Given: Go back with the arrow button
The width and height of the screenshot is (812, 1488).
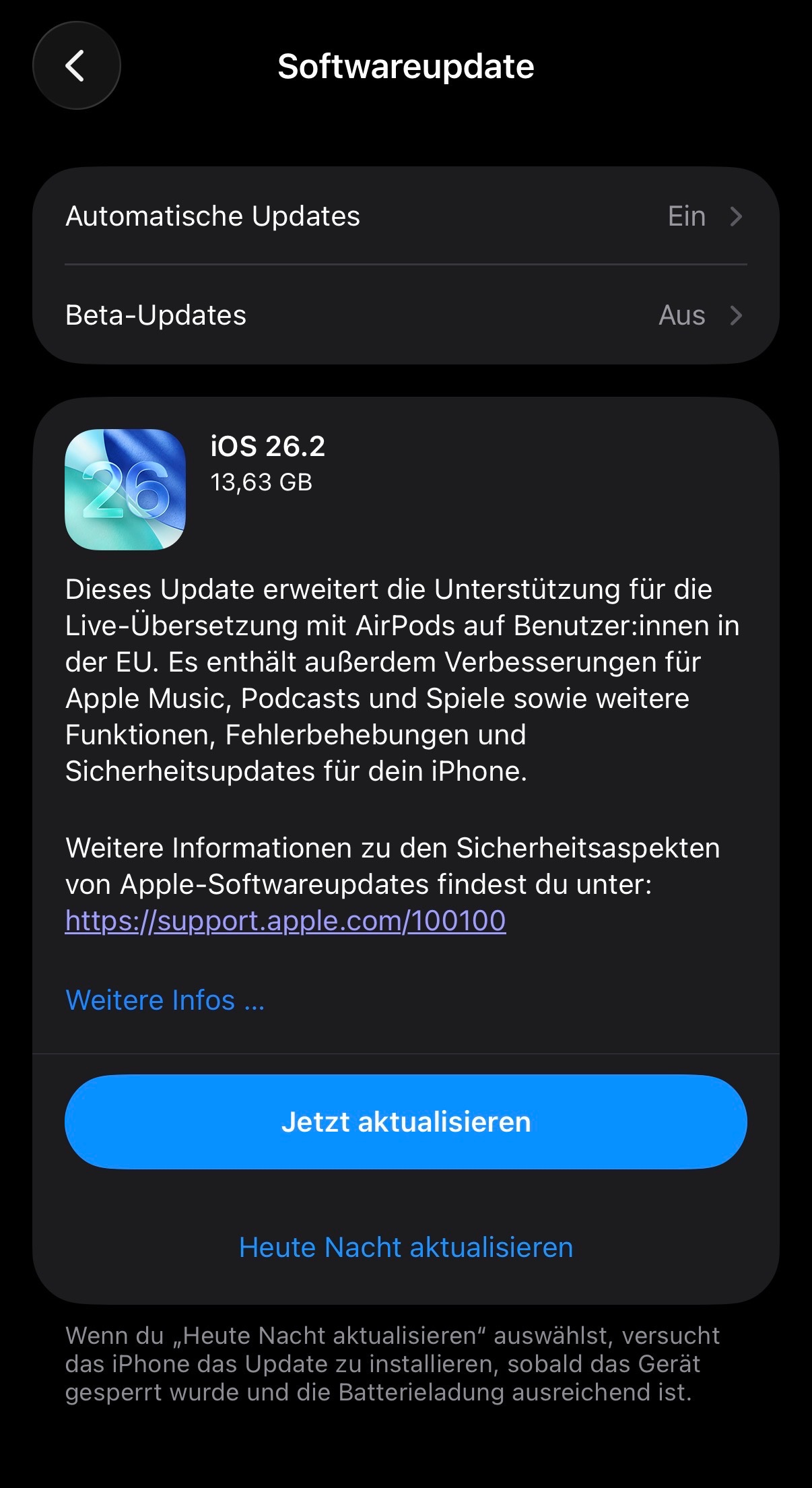Looking at the screenshot, I should pyautogui.click(x=76, y=66).
